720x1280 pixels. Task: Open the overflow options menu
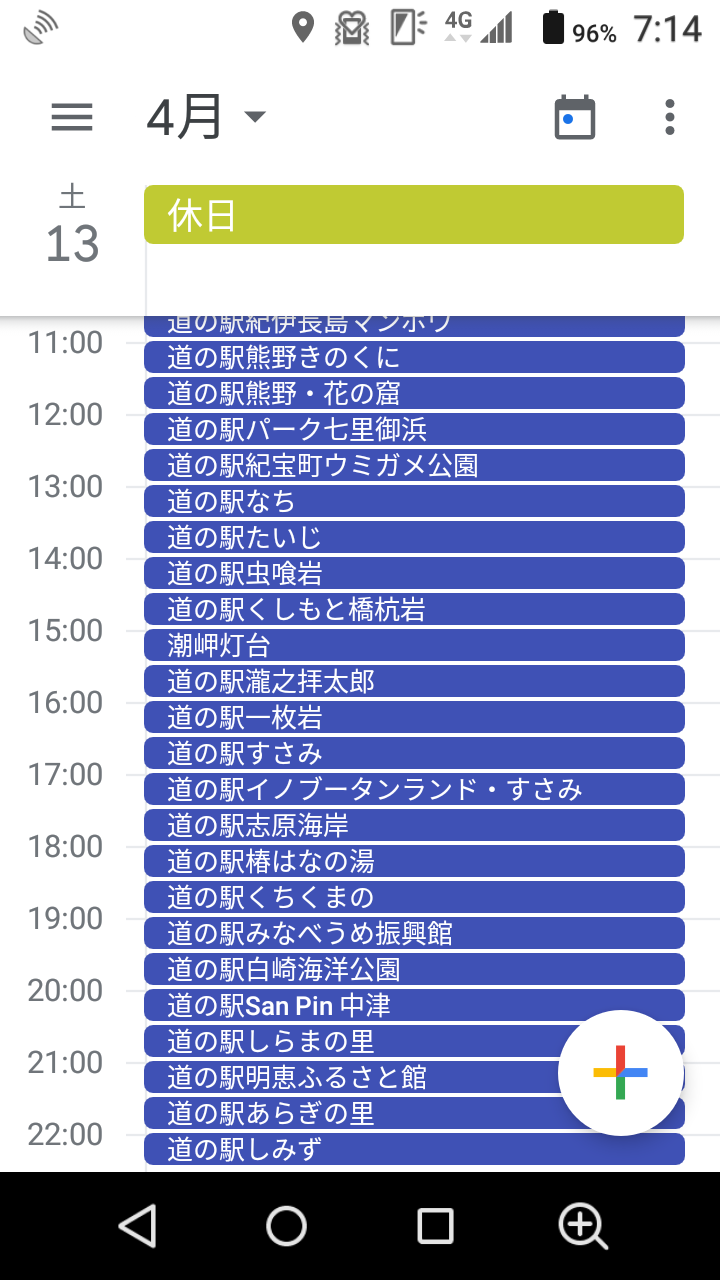(x=669, y=118)
